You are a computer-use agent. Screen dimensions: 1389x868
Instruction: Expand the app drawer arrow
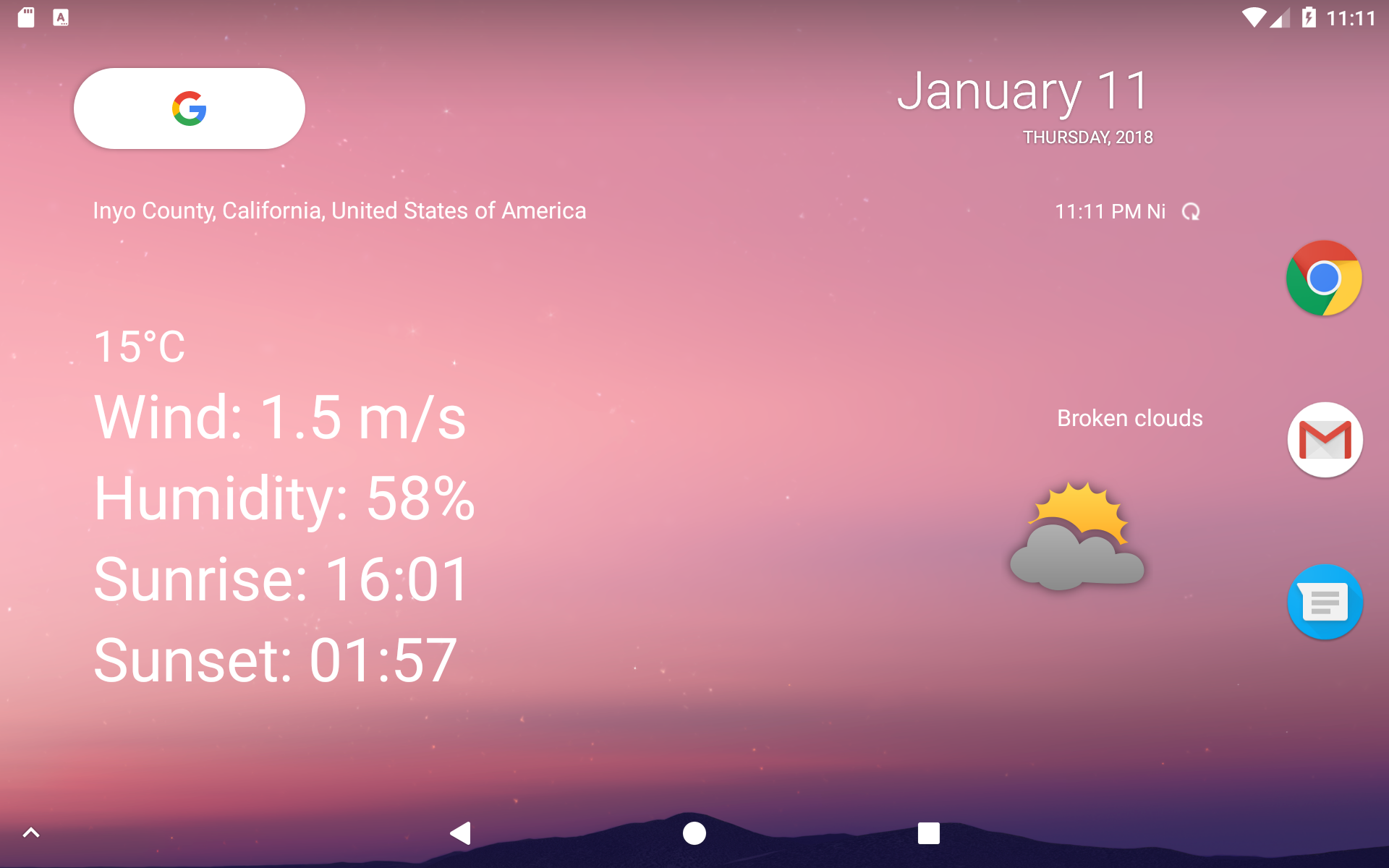point(31,833)
